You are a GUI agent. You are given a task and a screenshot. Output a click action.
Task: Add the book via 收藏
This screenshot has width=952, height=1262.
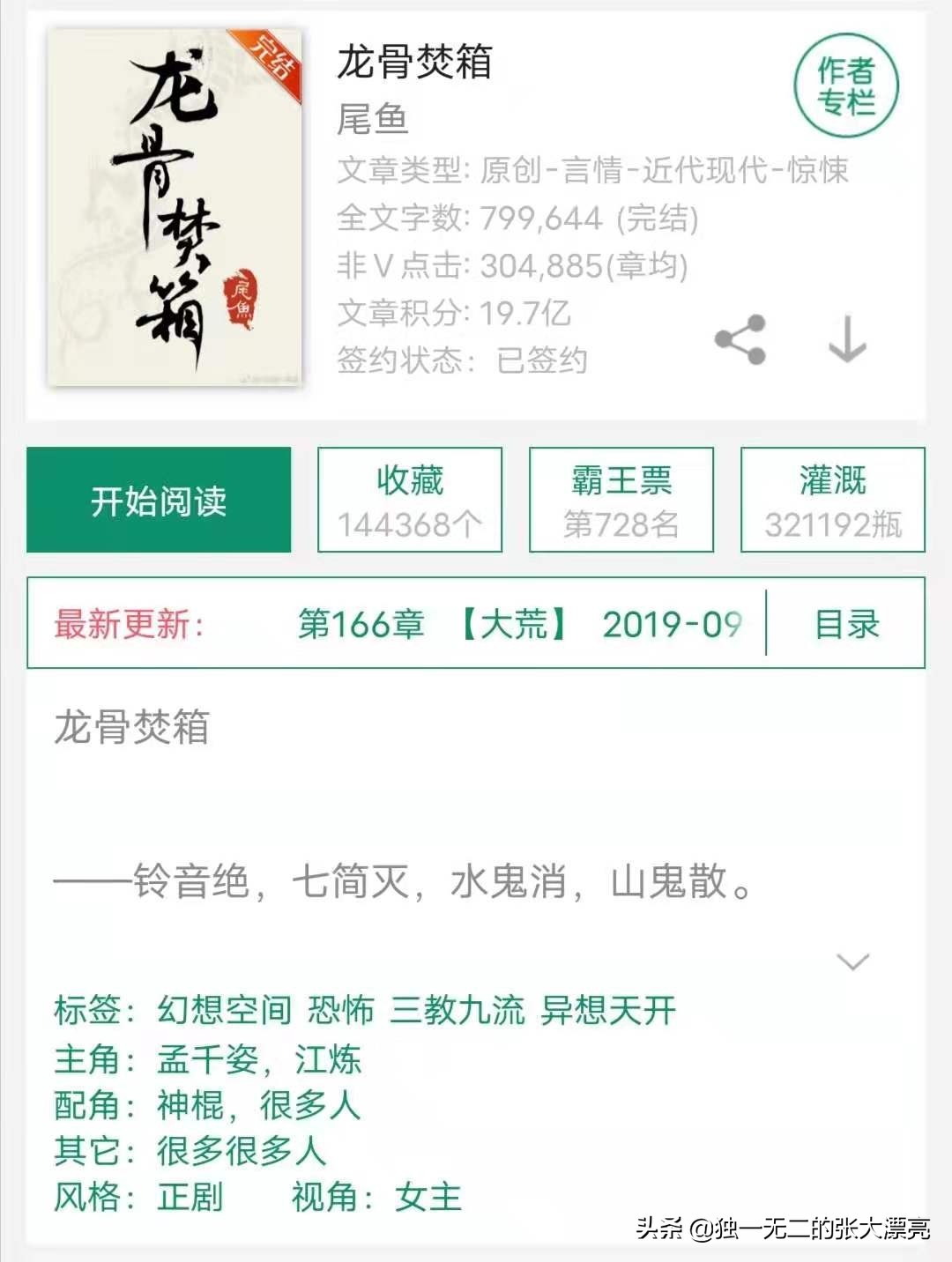tap(410, 500)
